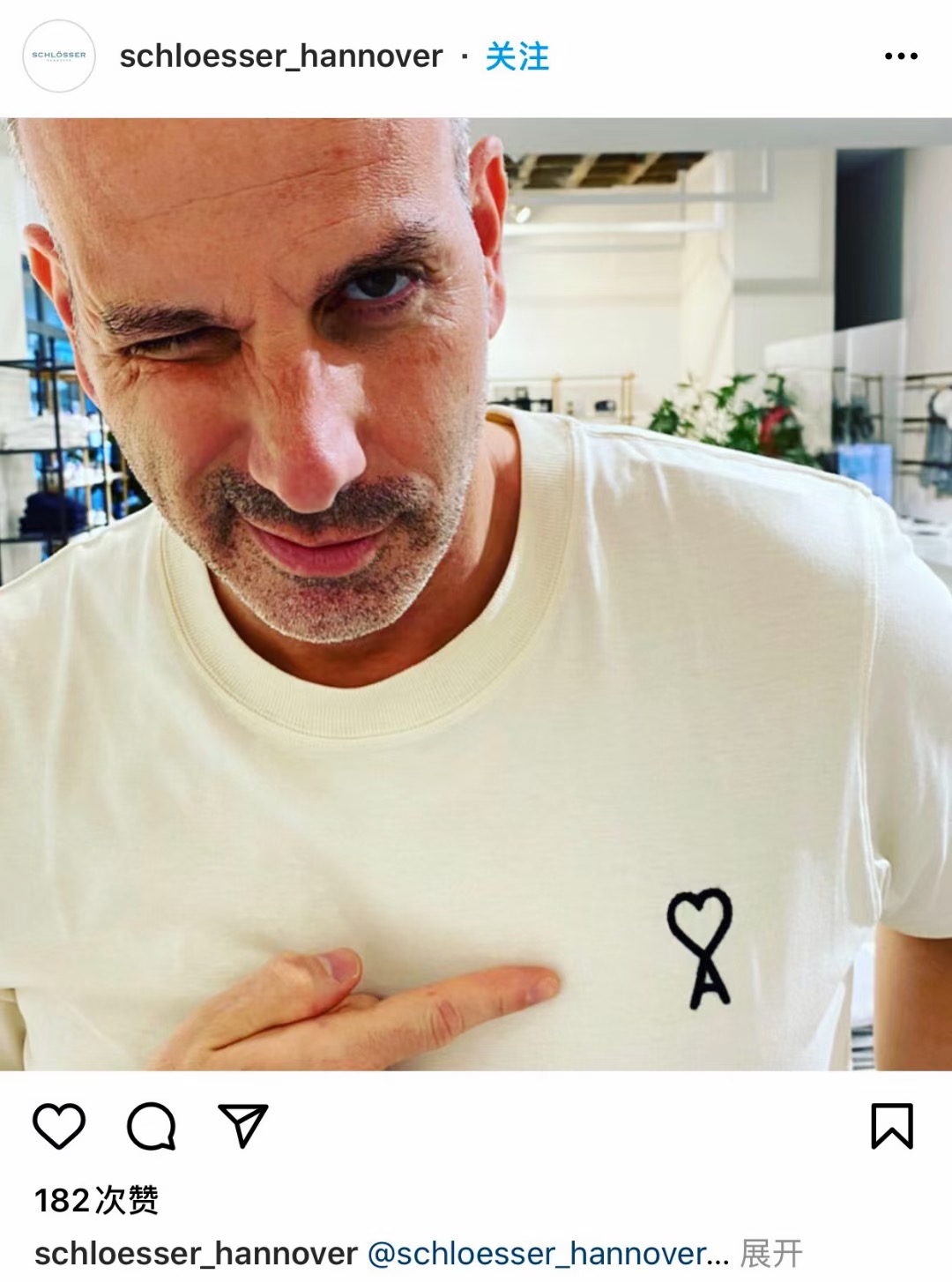This screenshot has height=1282, width=952.
Task: Open the @schloesser_hannover mention in caption
Action: [547, 1253]
